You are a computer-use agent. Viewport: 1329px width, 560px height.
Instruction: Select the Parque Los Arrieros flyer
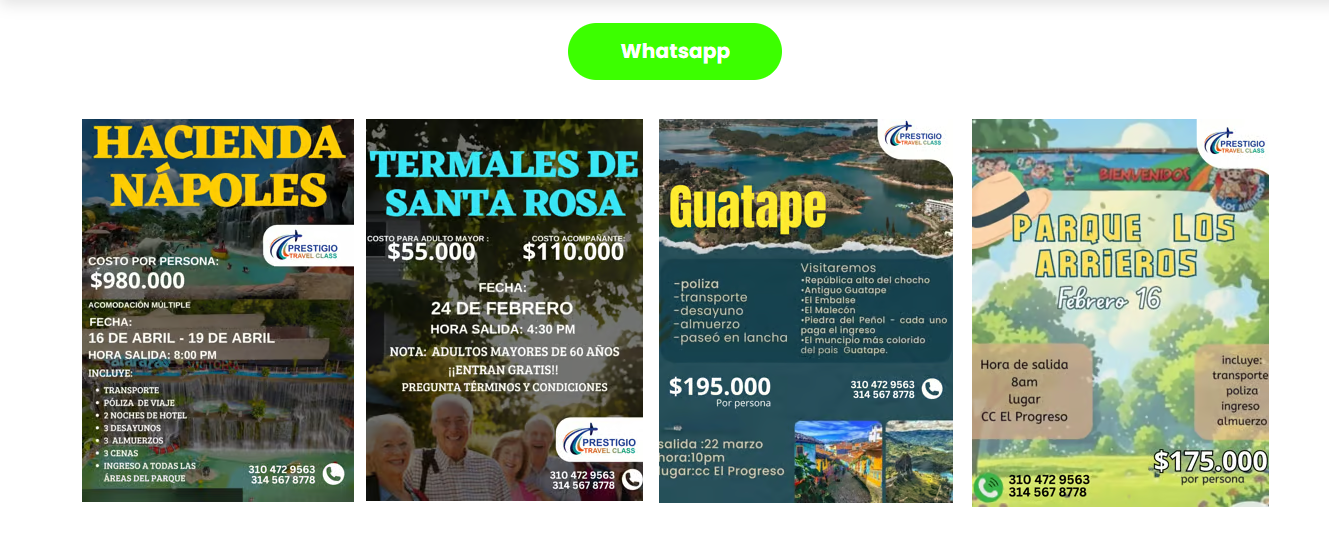pyautogui.click(x=1120, y=312)
